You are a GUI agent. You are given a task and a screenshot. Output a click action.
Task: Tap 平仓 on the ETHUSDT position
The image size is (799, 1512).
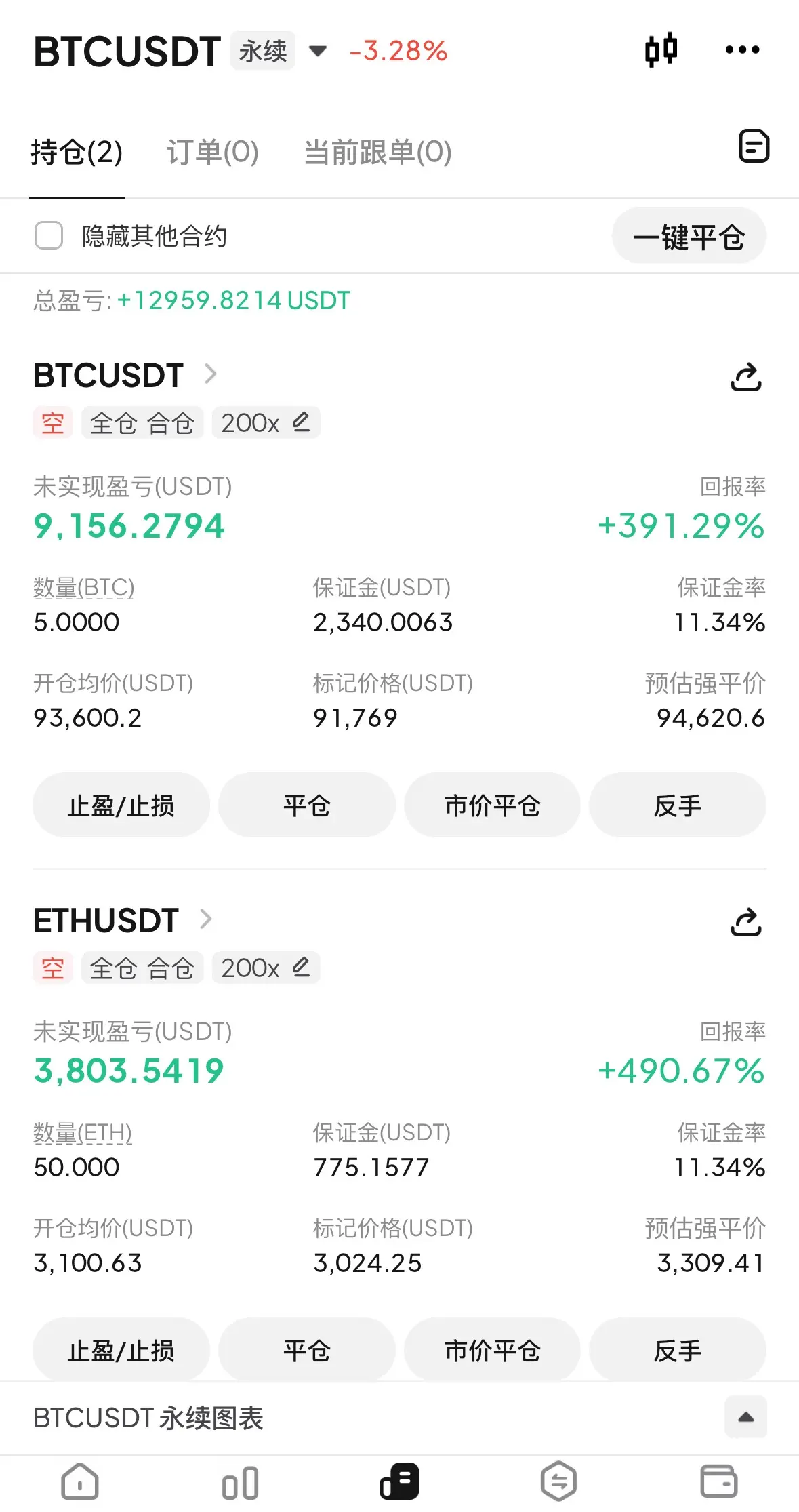click(307, 1350)
